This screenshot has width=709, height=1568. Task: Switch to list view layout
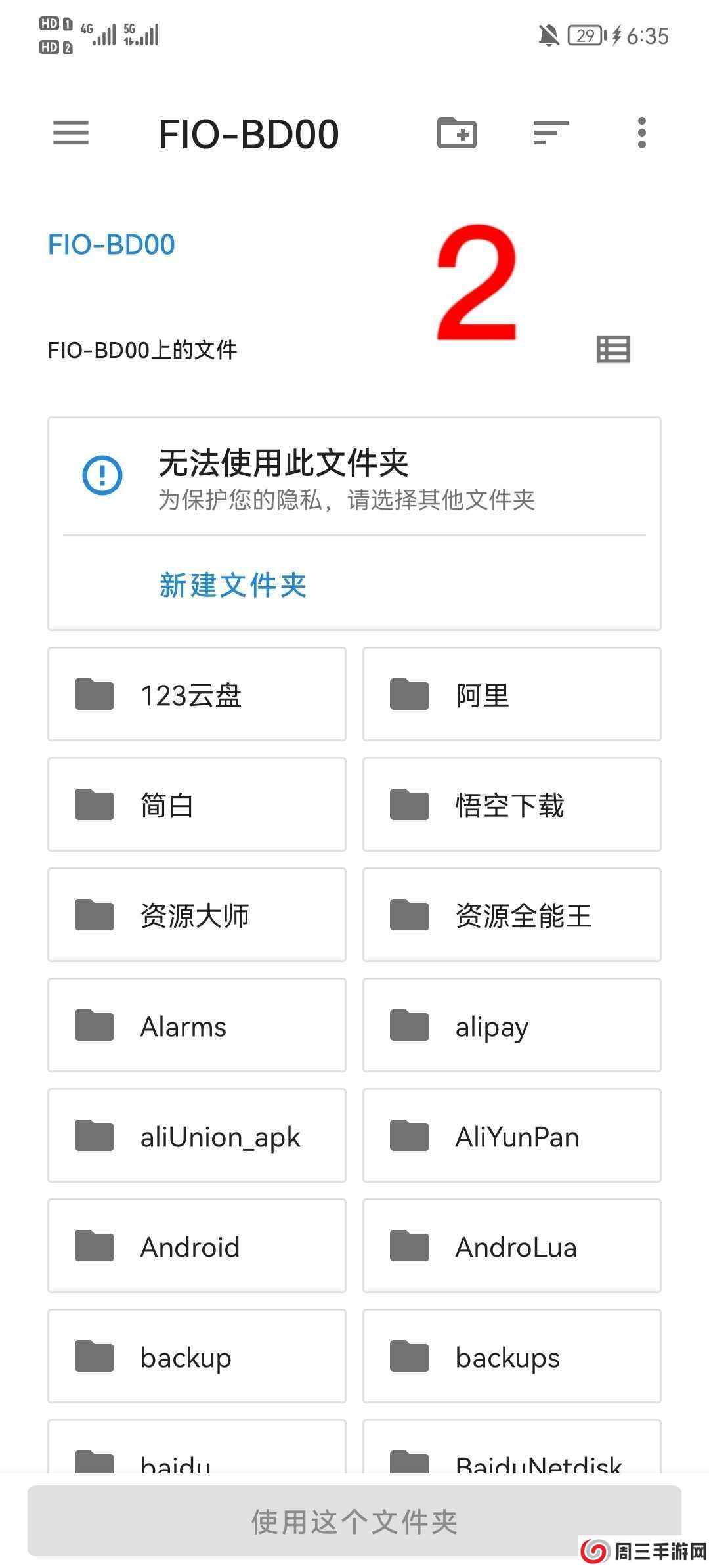tap(613, 349)
